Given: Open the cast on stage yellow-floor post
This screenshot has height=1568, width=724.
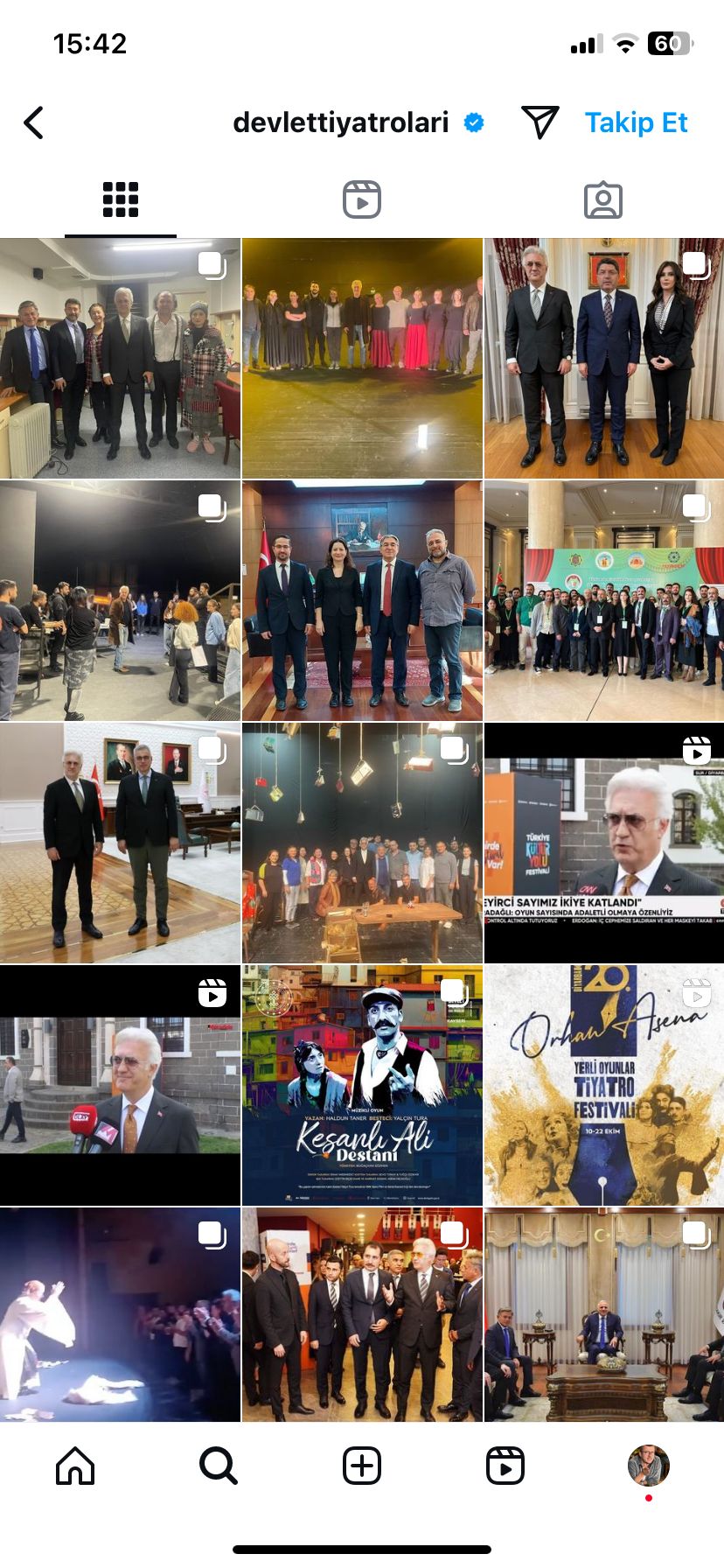Looking at the screenshot, I should 362,358.
